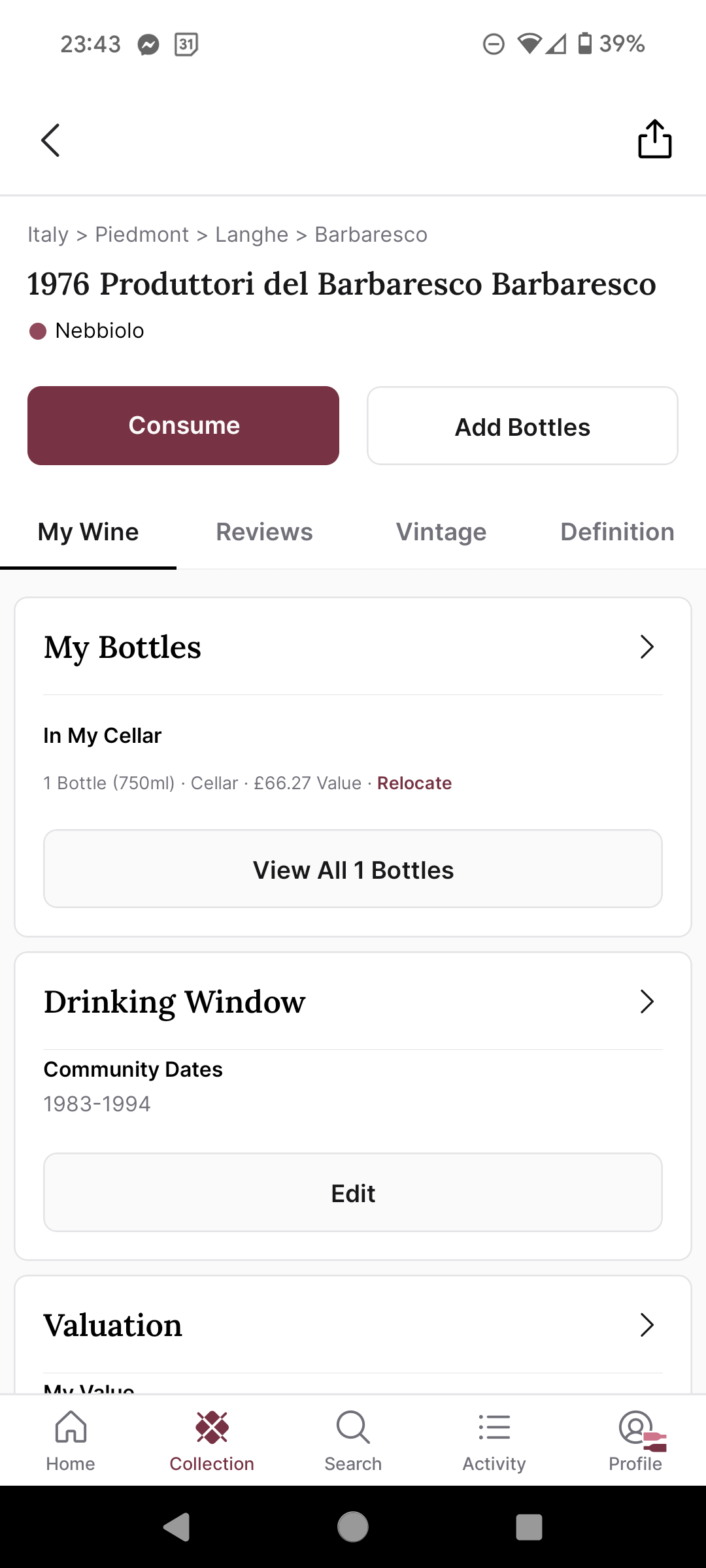
Task: Share this wine via the share icon
Action: coord(654,139)
